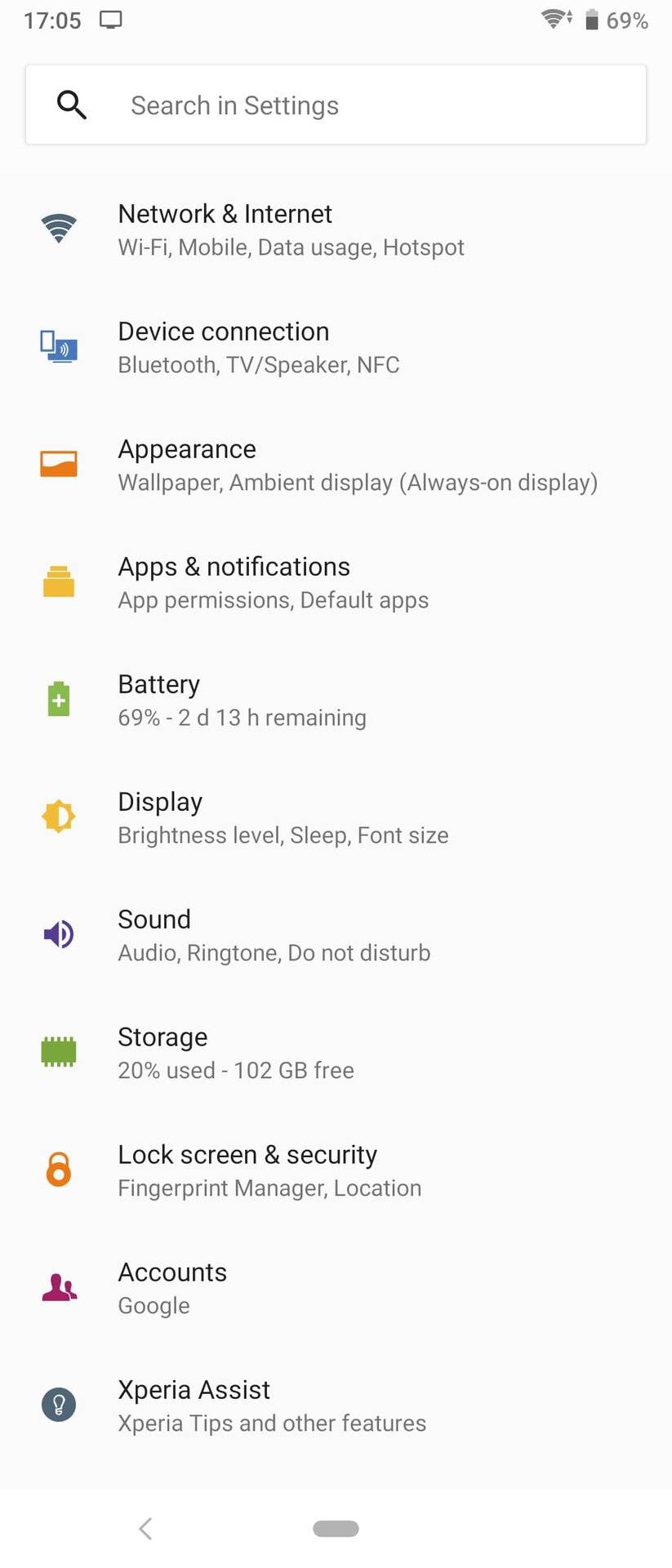The image size is (672, 1568).
Task: Open Xperia Assist tips
Action: click(x=271, y=1405)
